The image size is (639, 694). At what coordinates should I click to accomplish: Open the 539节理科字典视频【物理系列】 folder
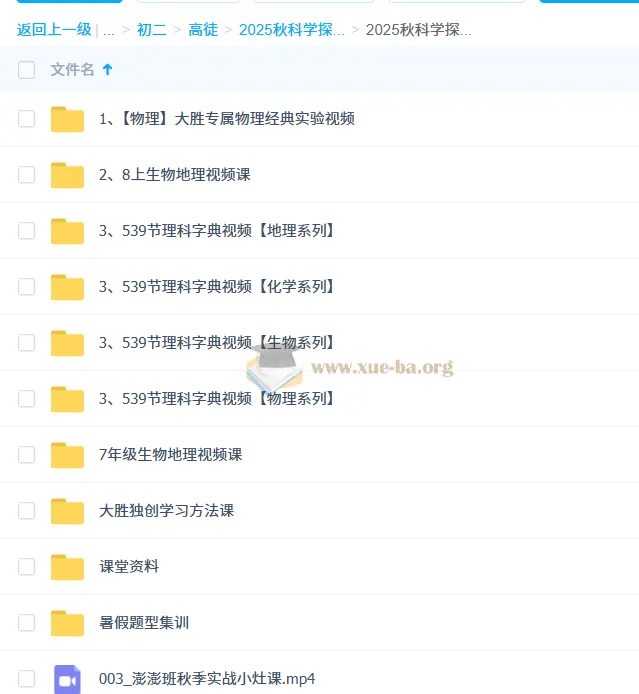click(x=218, y=398)
